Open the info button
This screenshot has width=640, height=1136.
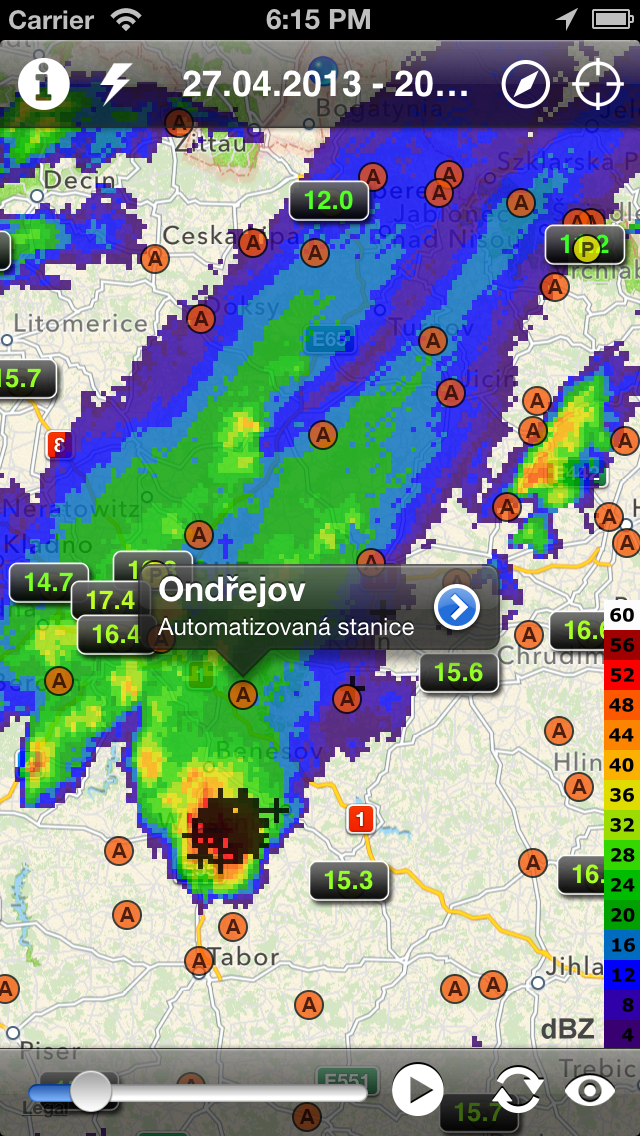pyautogui.click(x=43, y=85)
